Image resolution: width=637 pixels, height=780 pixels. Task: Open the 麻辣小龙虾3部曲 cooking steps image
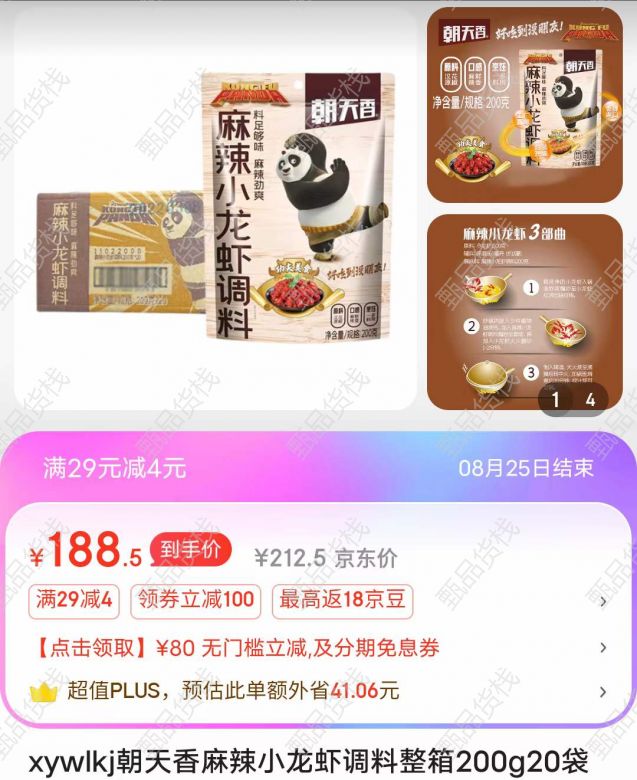coord(525,312)
